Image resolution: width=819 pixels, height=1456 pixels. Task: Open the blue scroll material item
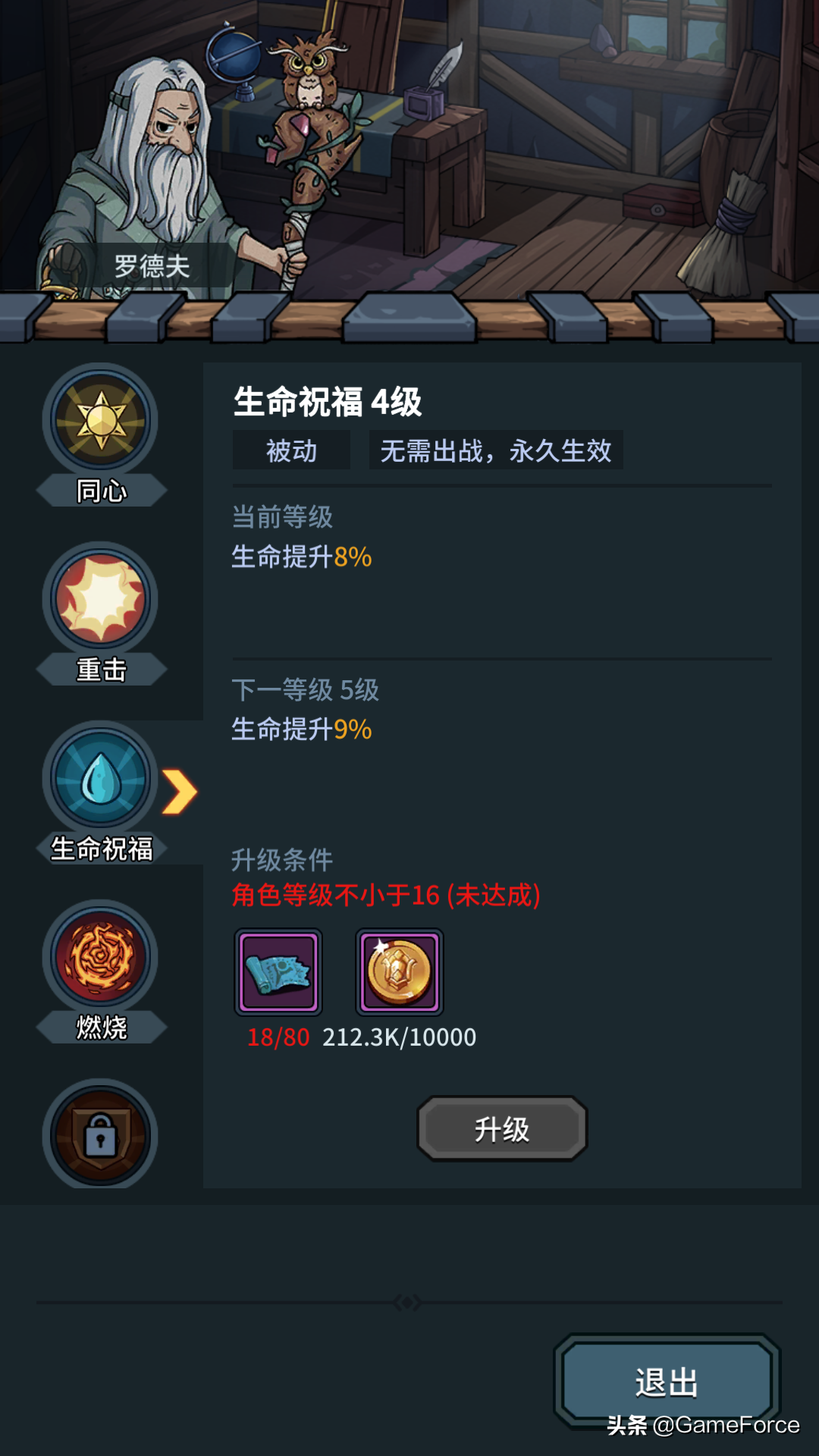278,972
